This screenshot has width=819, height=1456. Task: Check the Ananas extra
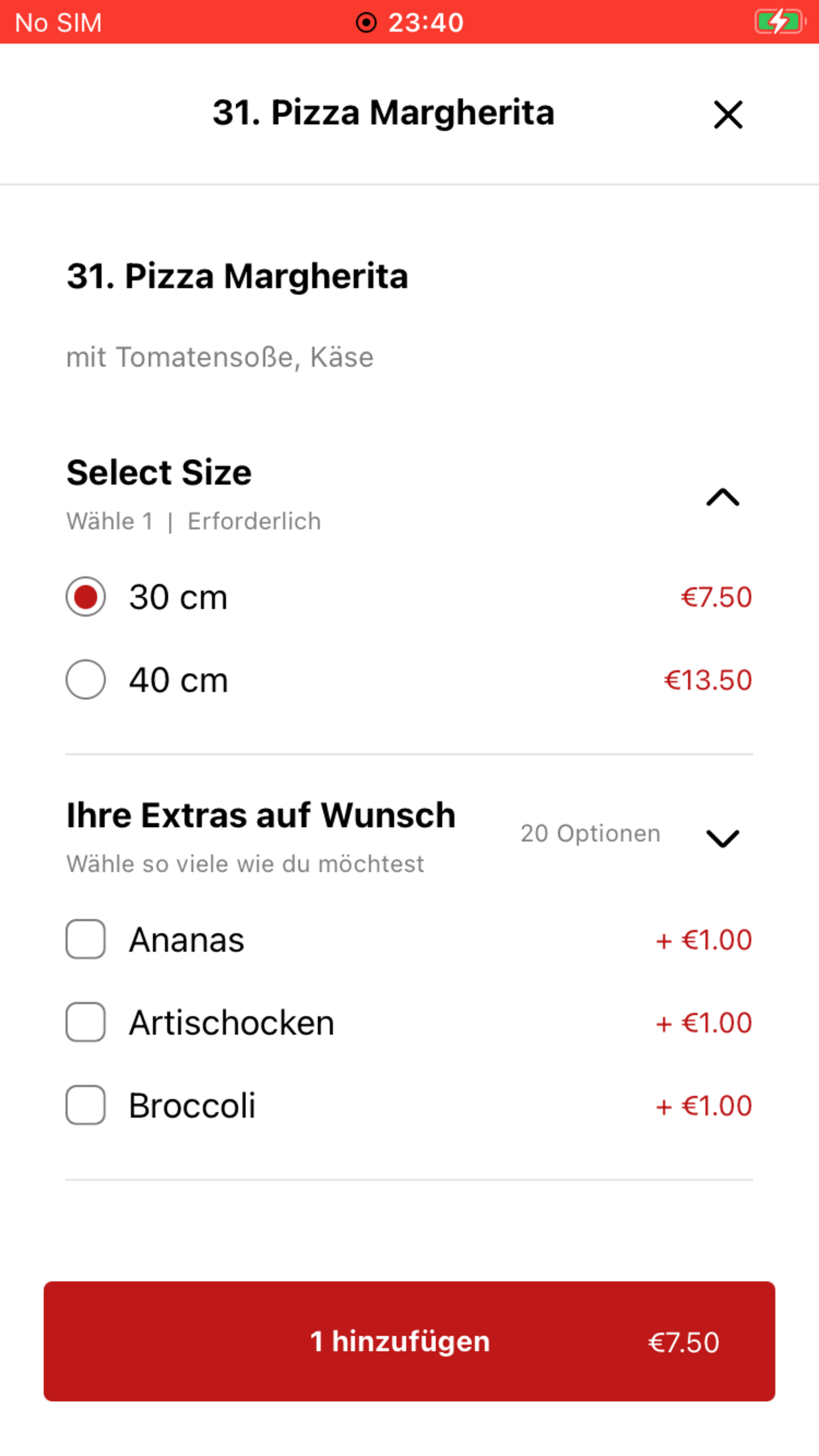tap(86, 939)
